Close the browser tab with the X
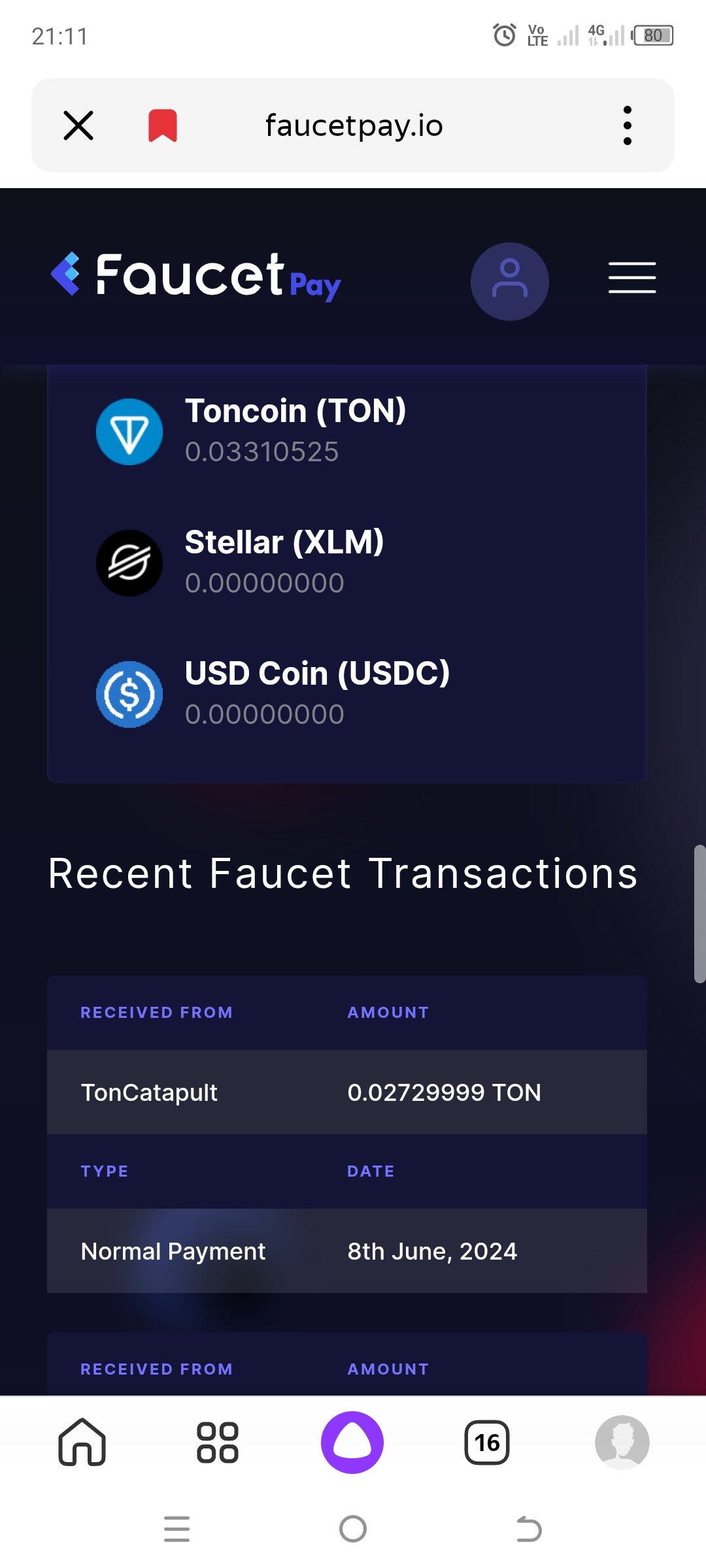 78,125
